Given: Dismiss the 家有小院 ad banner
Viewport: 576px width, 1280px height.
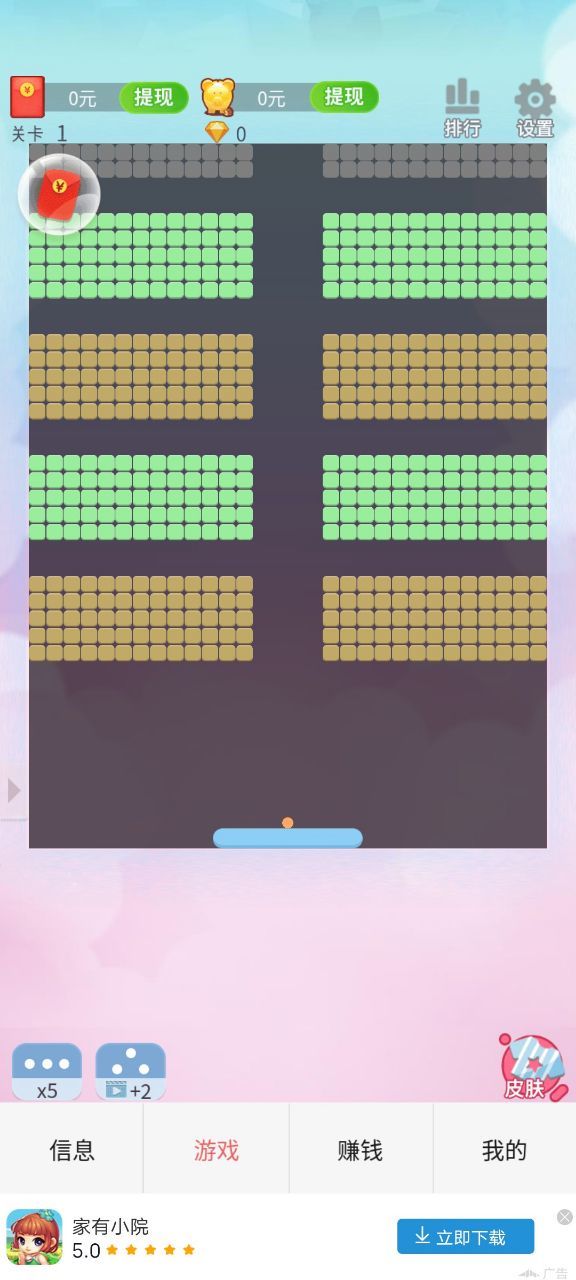Looking at the screenshot, I should click(x=565, y=1217).
